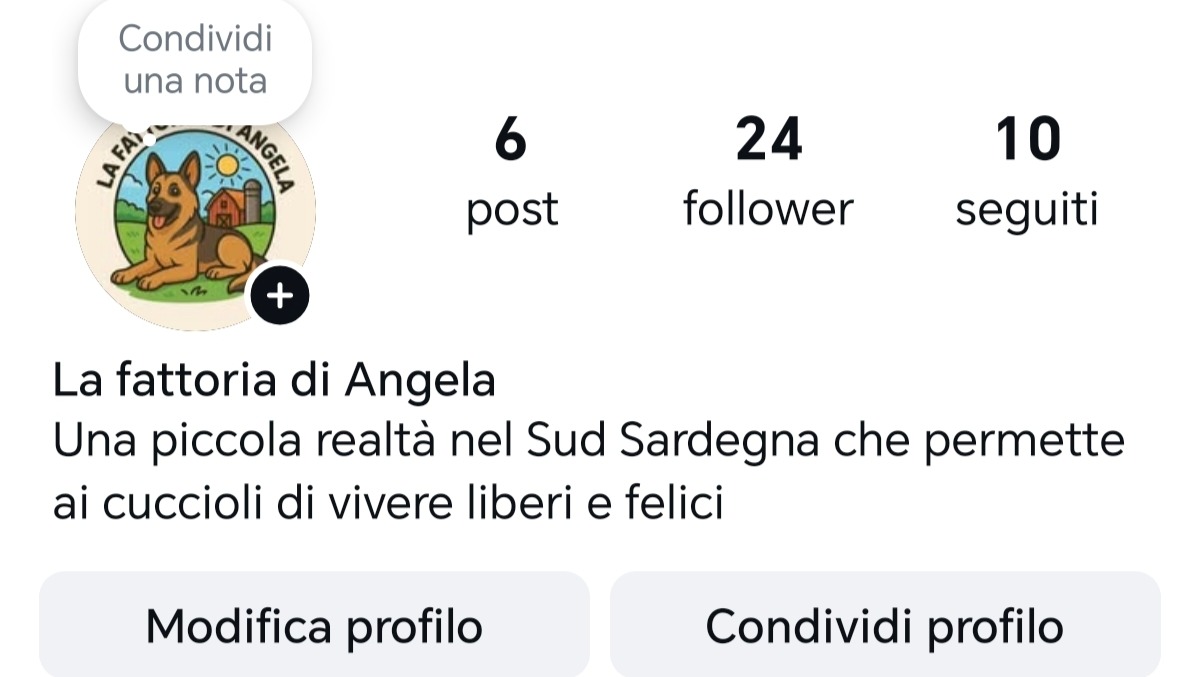The image size is (1200, 677).
Task: Tap the Condividi profilo button
Action: (x=885, y=626)
